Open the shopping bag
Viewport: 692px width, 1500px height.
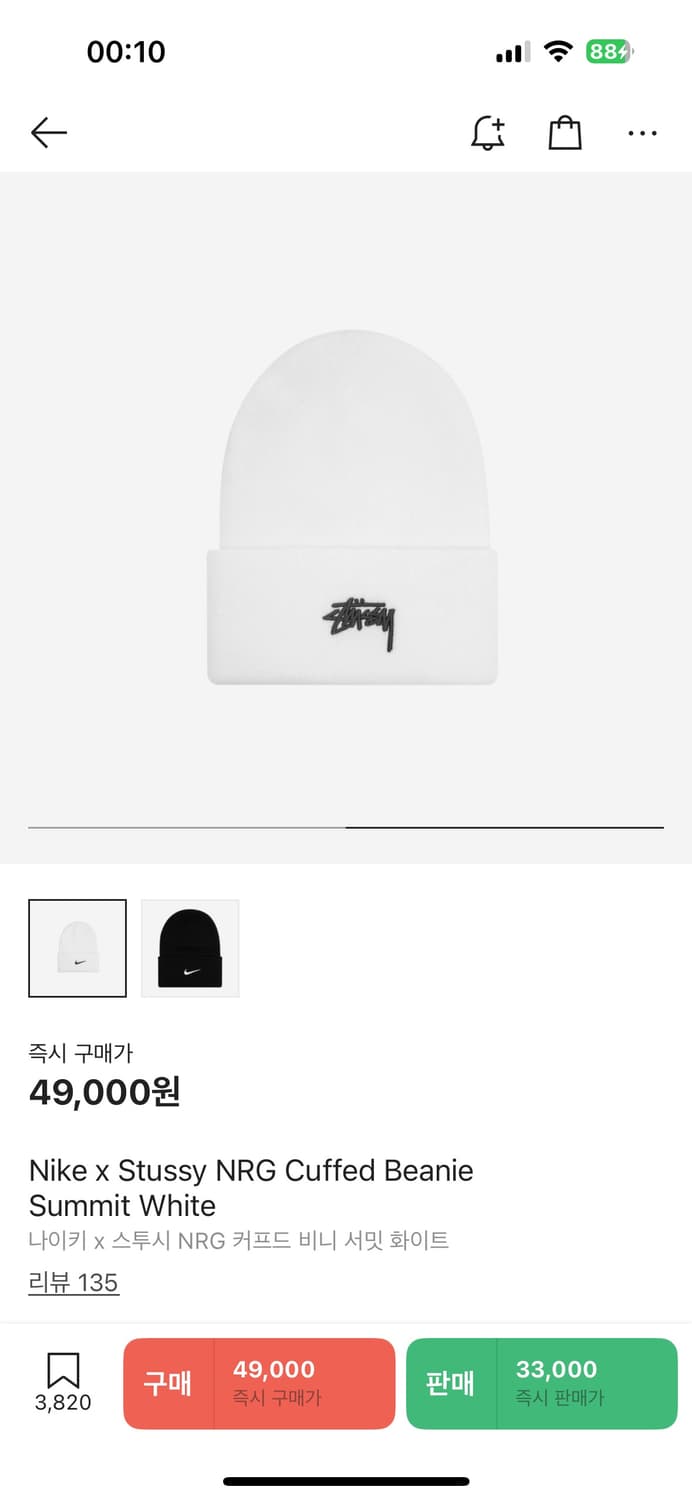(565, 133)
